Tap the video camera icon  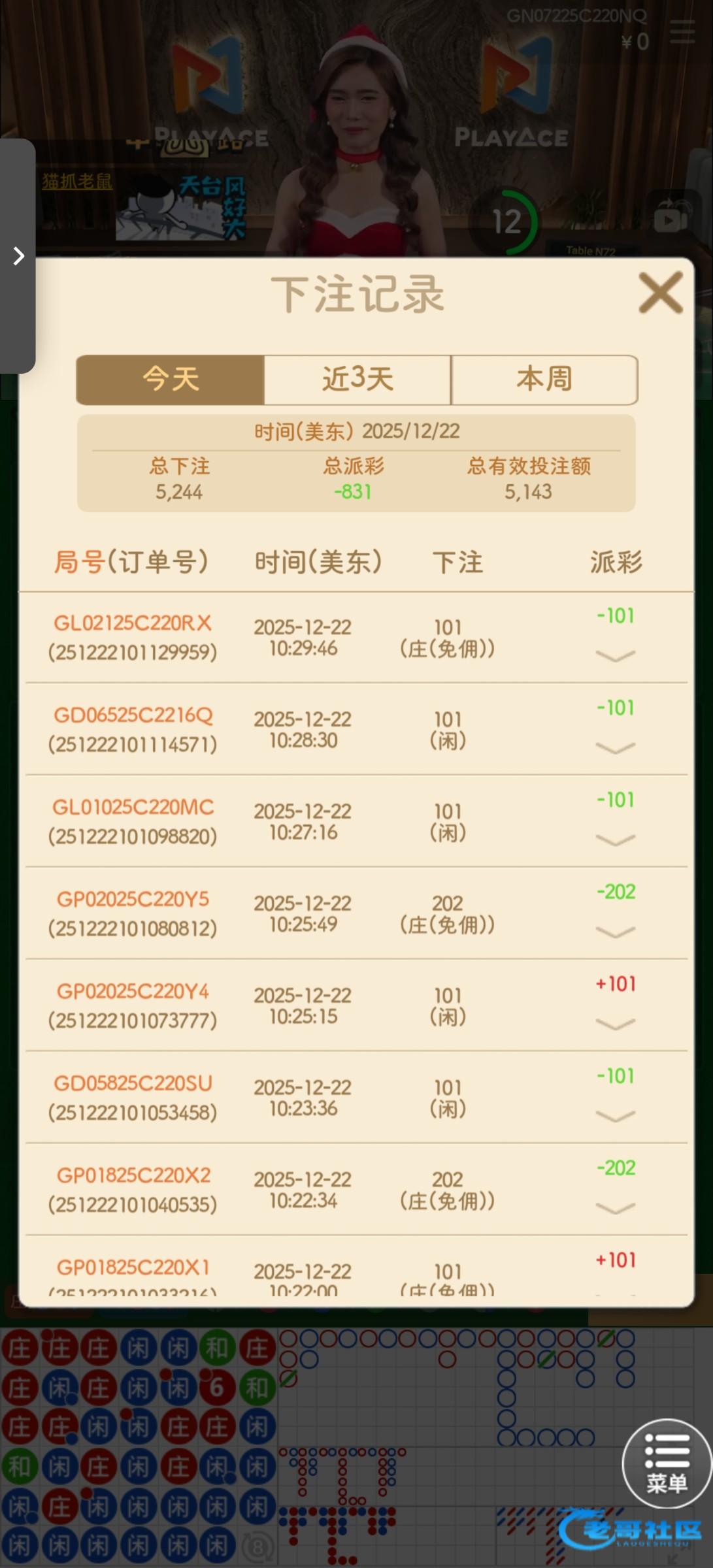[671, 220]
